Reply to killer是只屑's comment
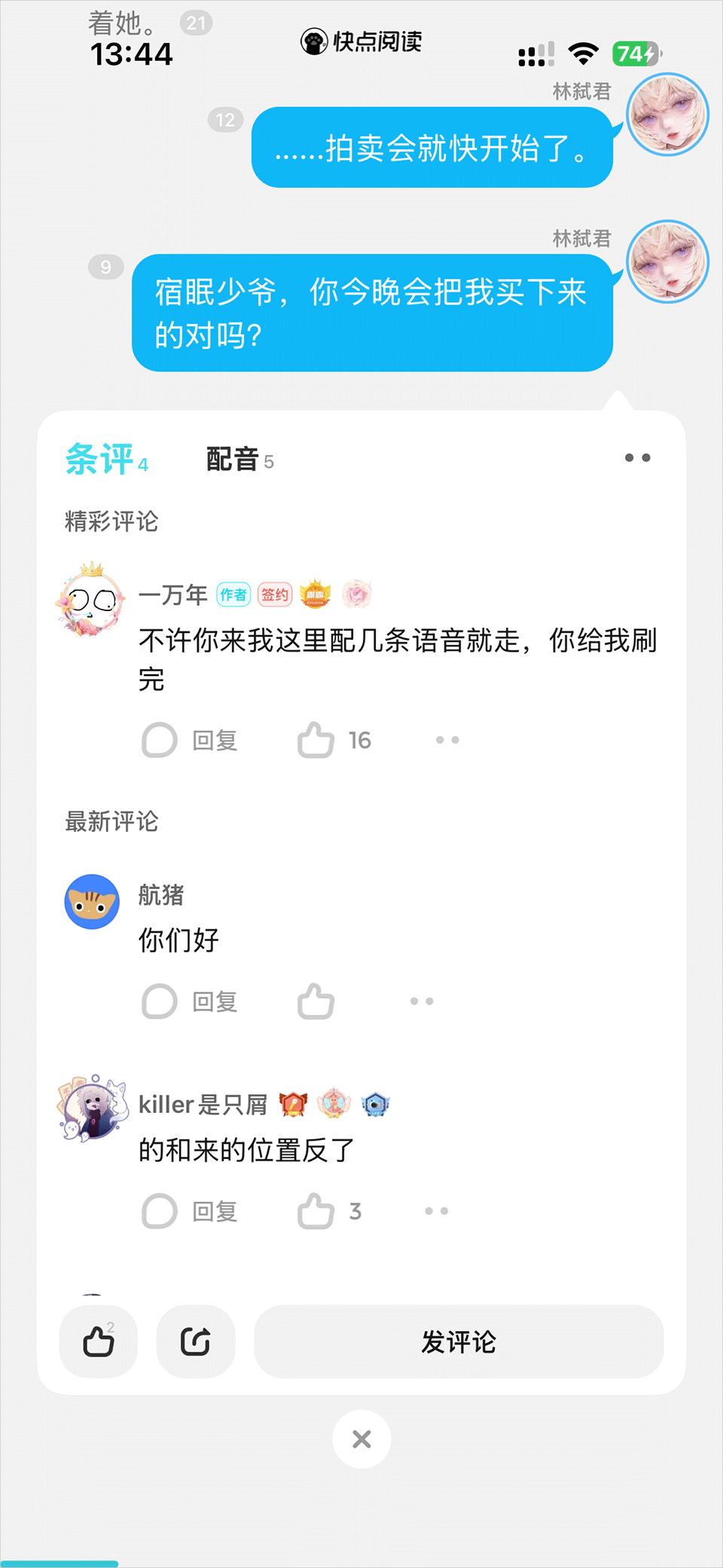Screen dimensions: 723x1568 click(x=191, y=1211)
